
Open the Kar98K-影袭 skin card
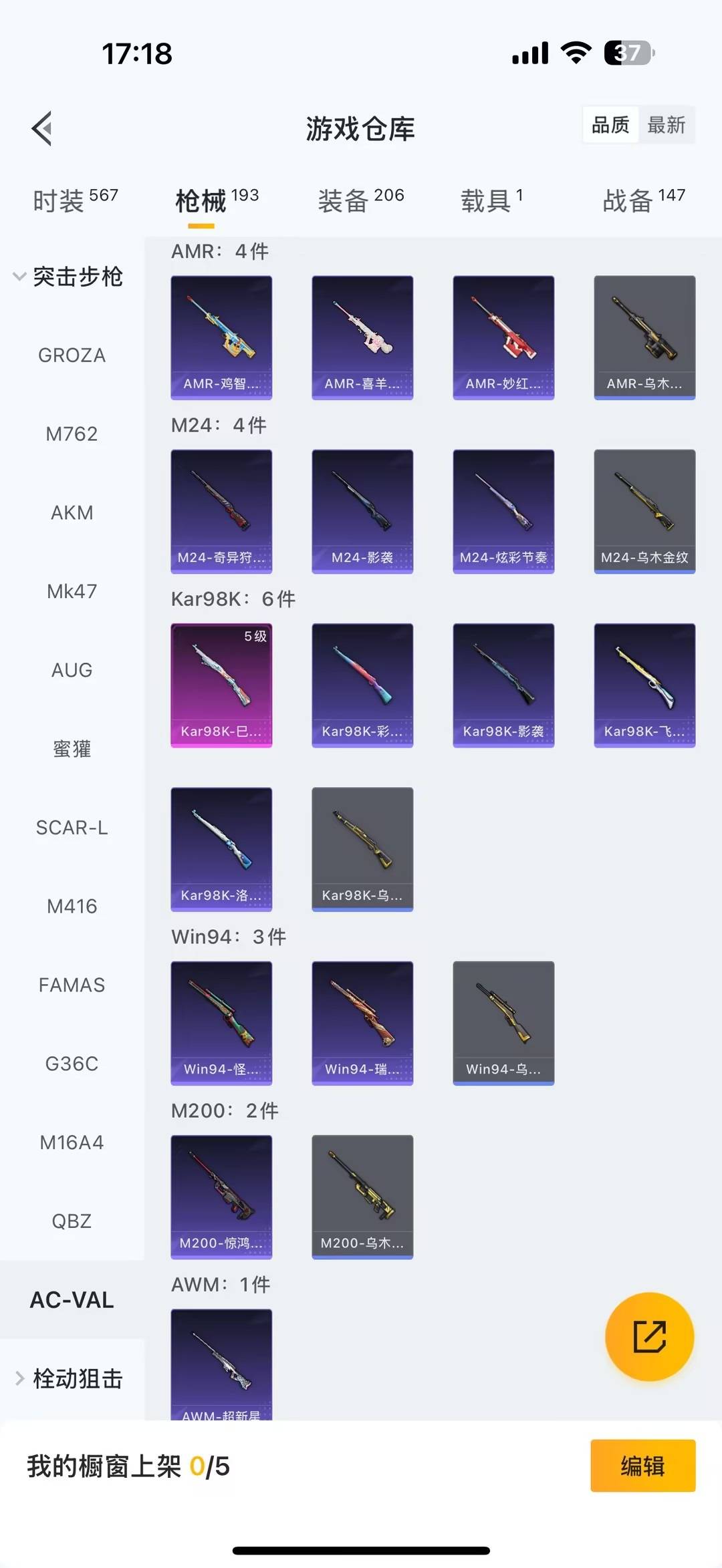503,685
